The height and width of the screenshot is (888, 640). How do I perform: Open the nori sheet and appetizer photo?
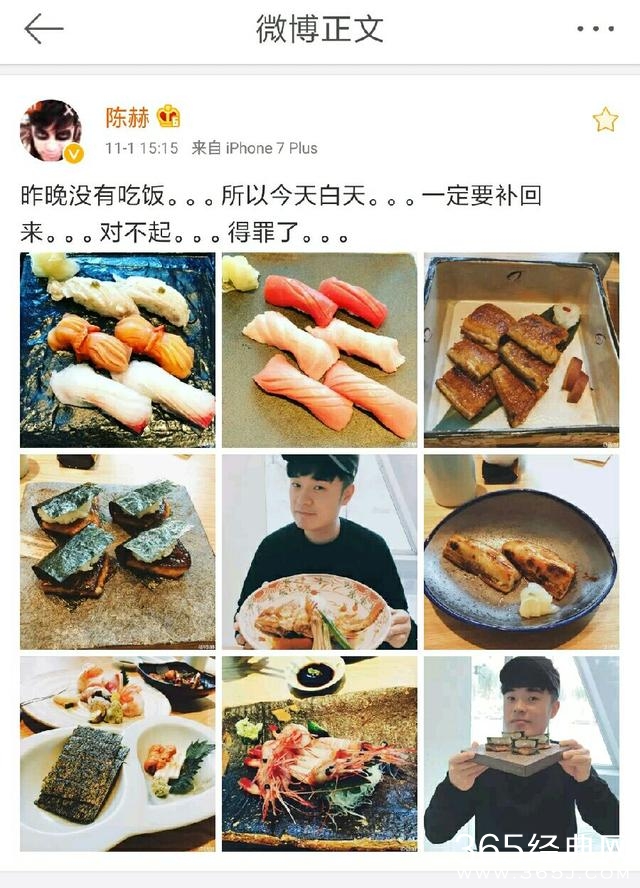(x=118, y=754)
